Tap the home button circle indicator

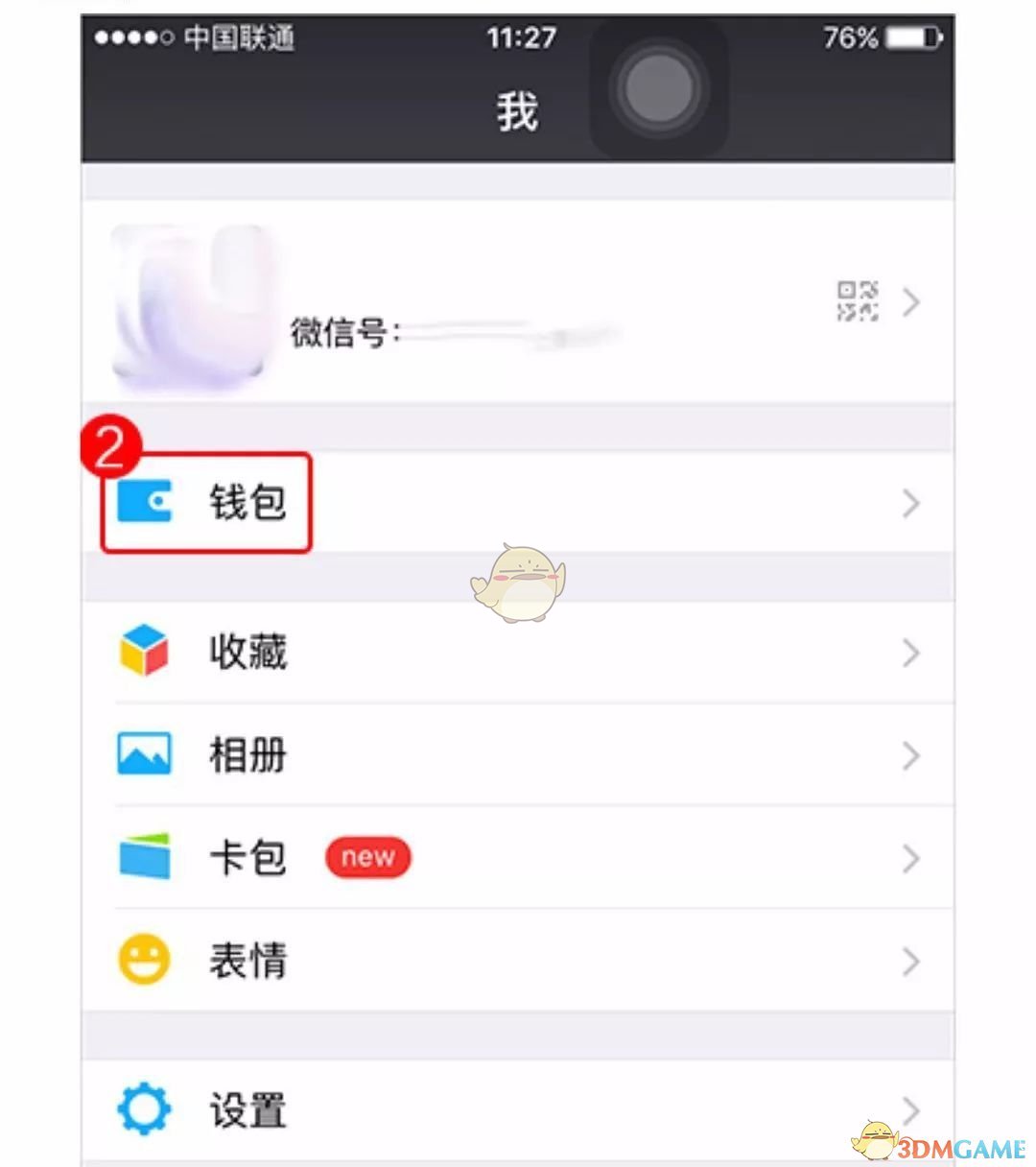[657, 91]
